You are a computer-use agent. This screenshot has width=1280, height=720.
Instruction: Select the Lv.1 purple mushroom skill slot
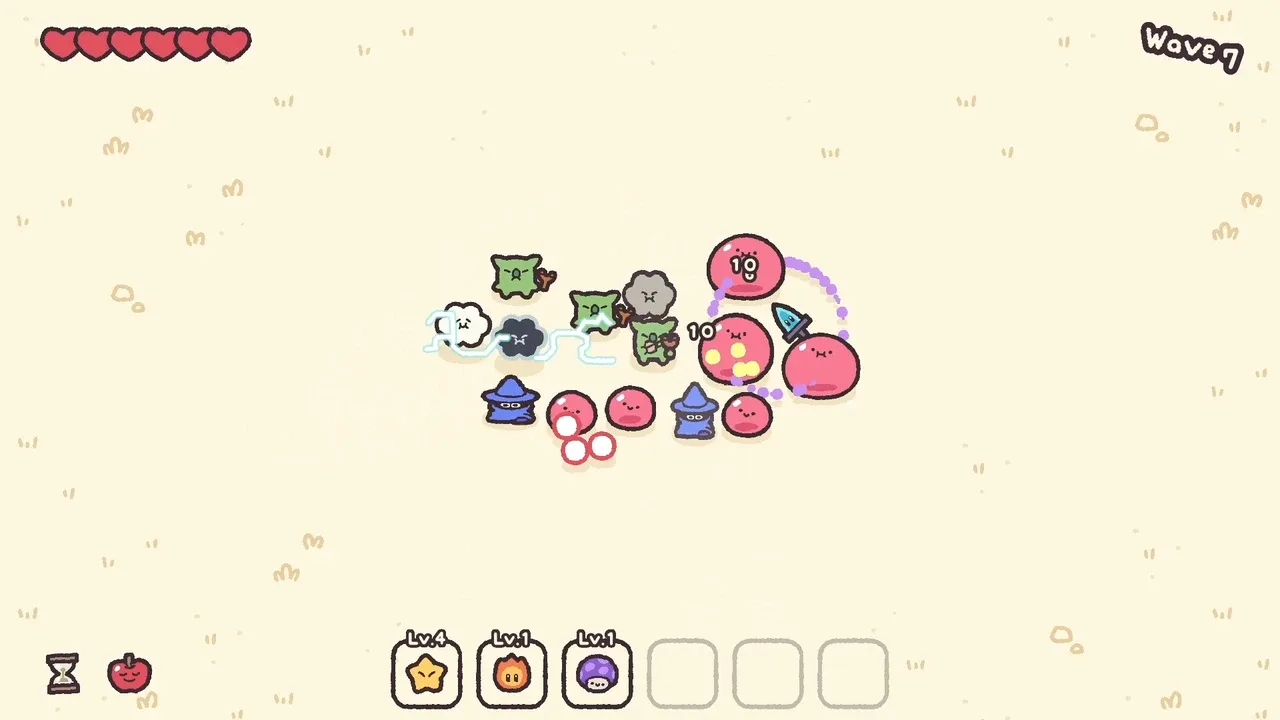597,674
